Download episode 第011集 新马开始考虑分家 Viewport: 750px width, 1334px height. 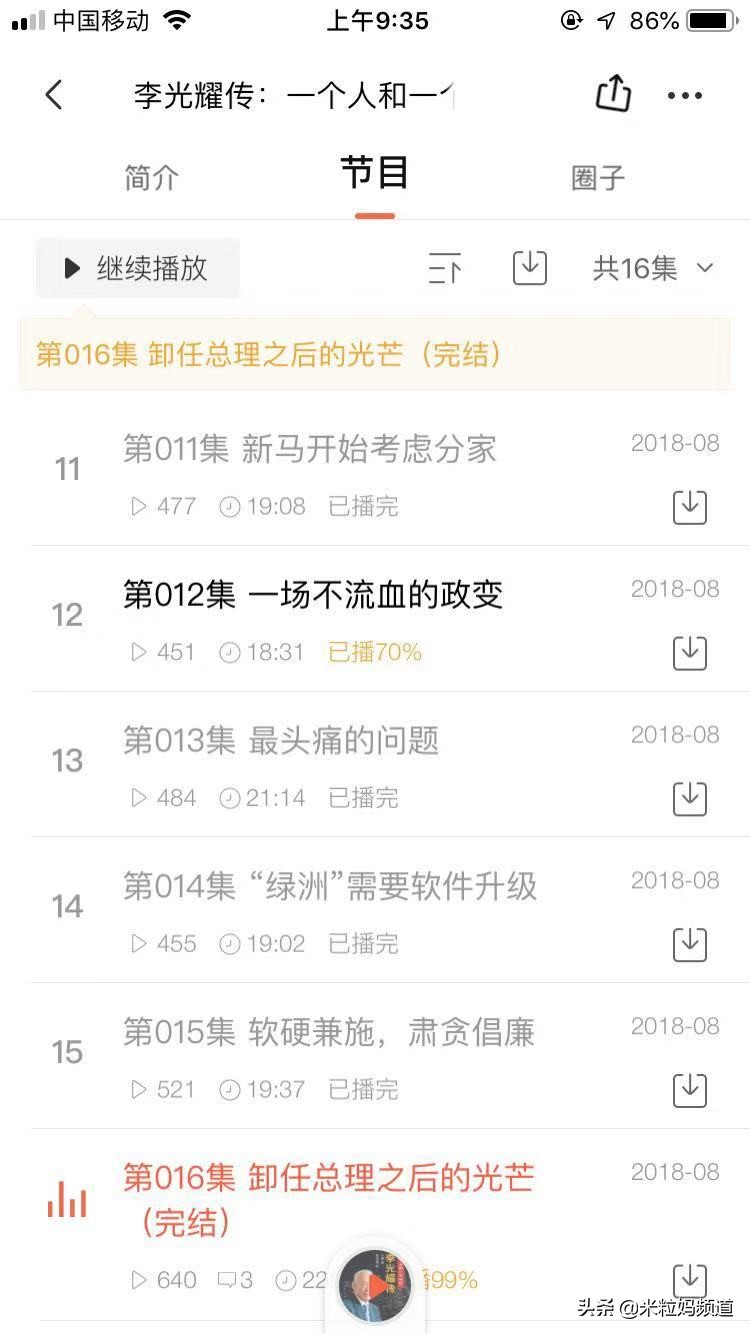tap(689, 506)
